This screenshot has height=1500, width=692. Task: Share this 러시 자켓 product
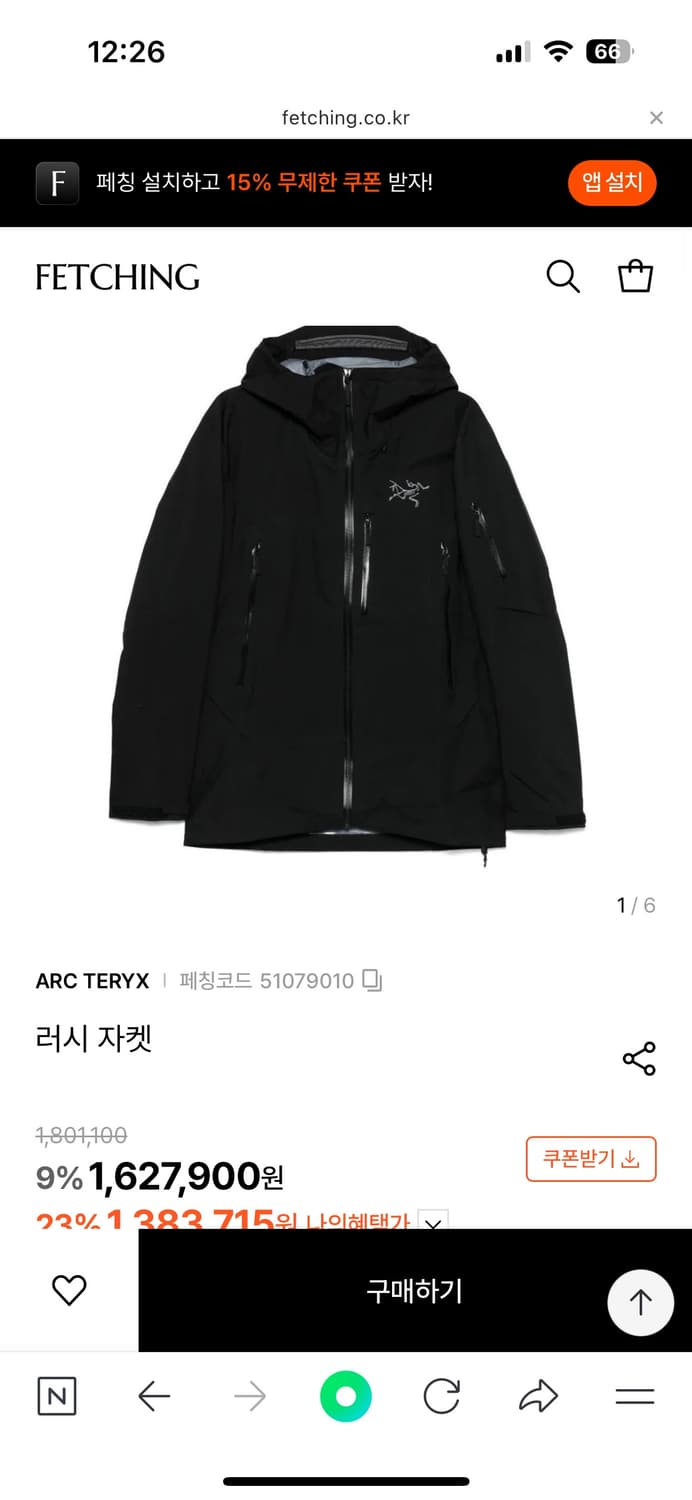pyautogui.click(x=639, y=1059)
